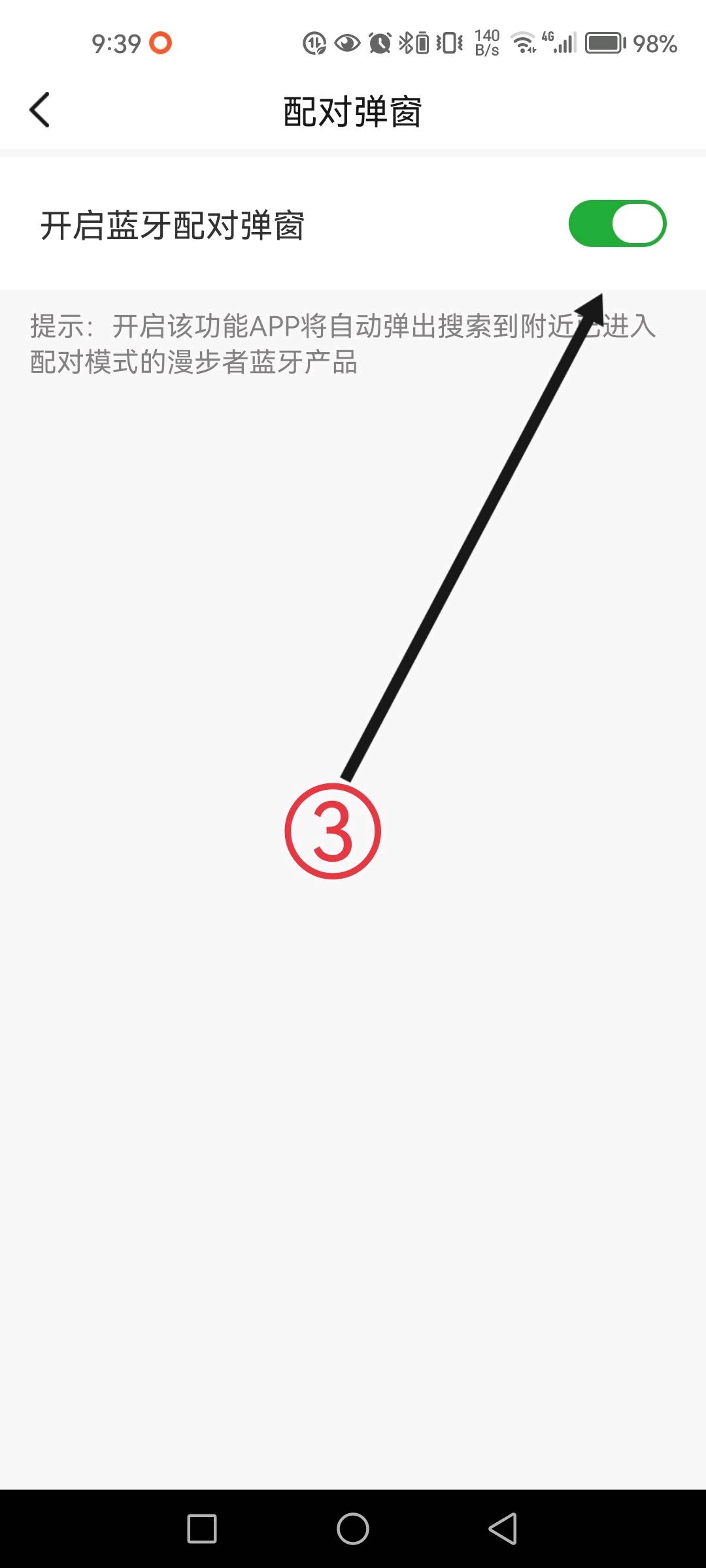Viewport: 706px width, 1568px height.
Task: Tap system home button
Action: pos(353,1528)
